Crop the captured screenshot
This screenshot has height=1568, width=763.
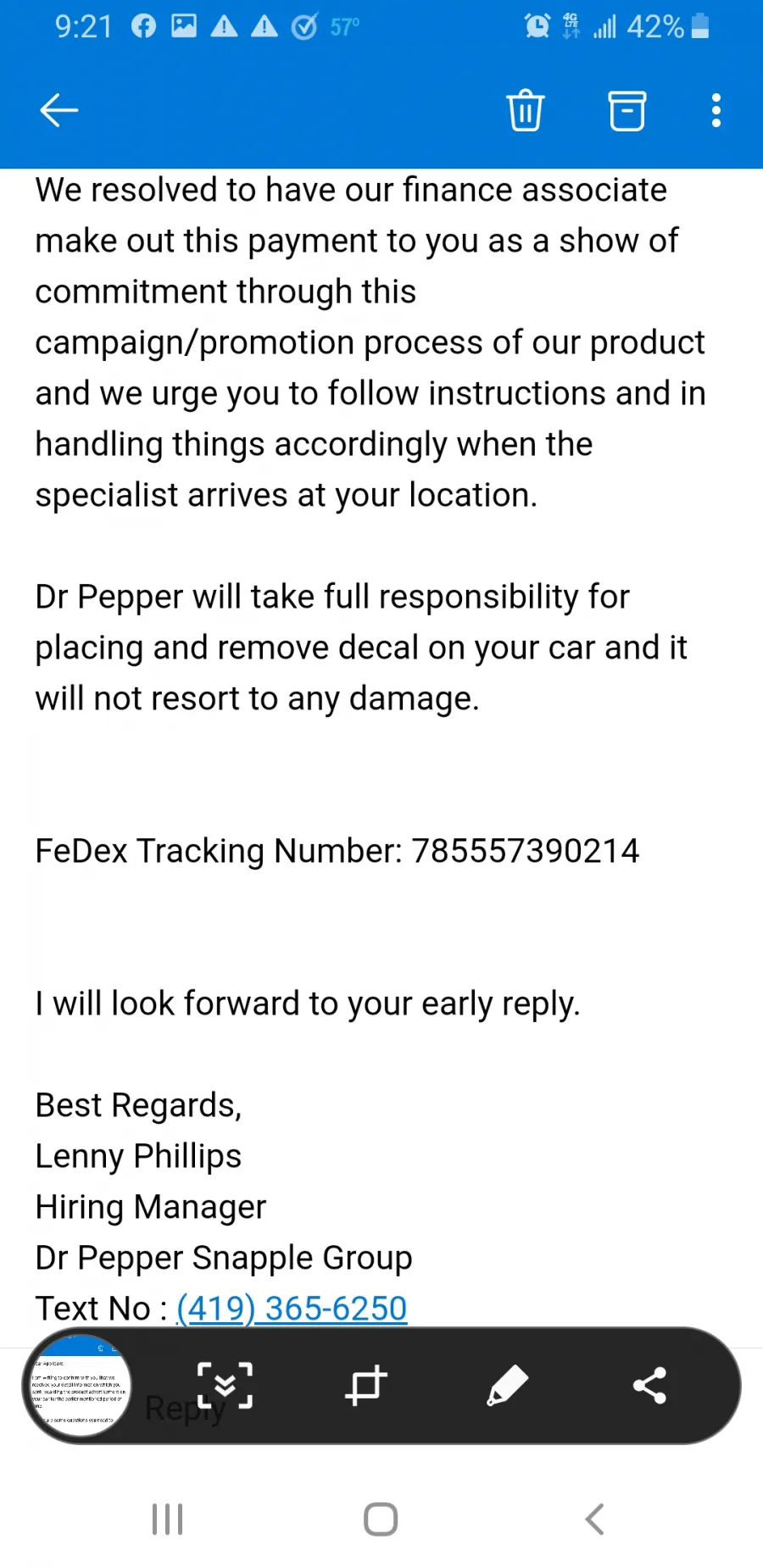(x=366, y=1386)
